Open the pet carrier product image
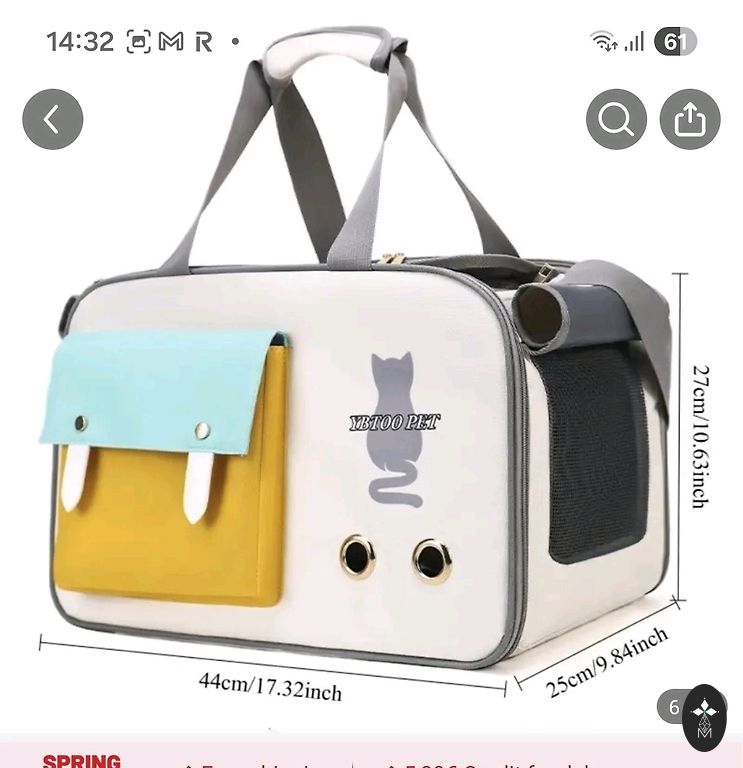The height and width of the screenshot is (768, 743). (x=360, y=420)
